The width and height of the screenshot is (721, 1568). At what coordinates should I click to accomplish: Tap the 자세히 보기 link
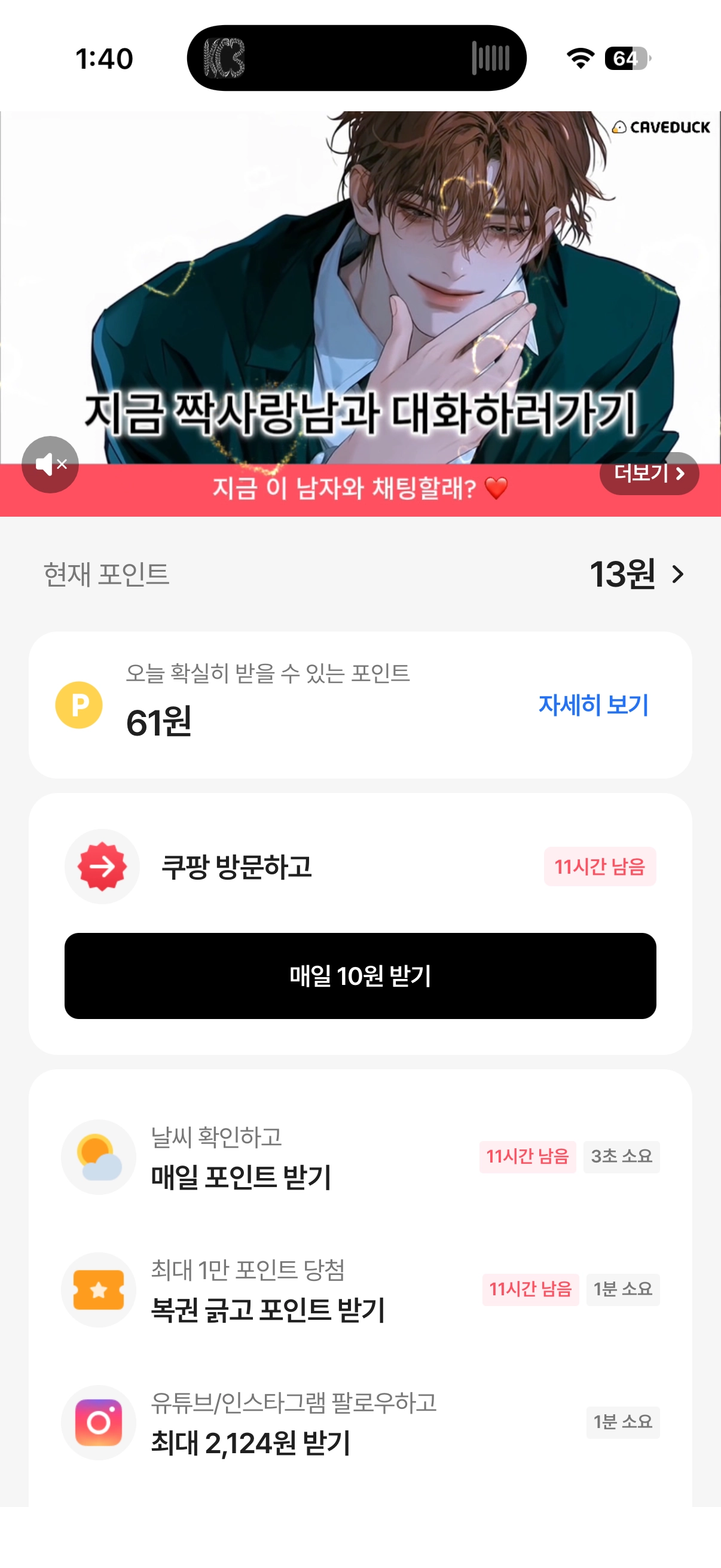pos(593,705)
